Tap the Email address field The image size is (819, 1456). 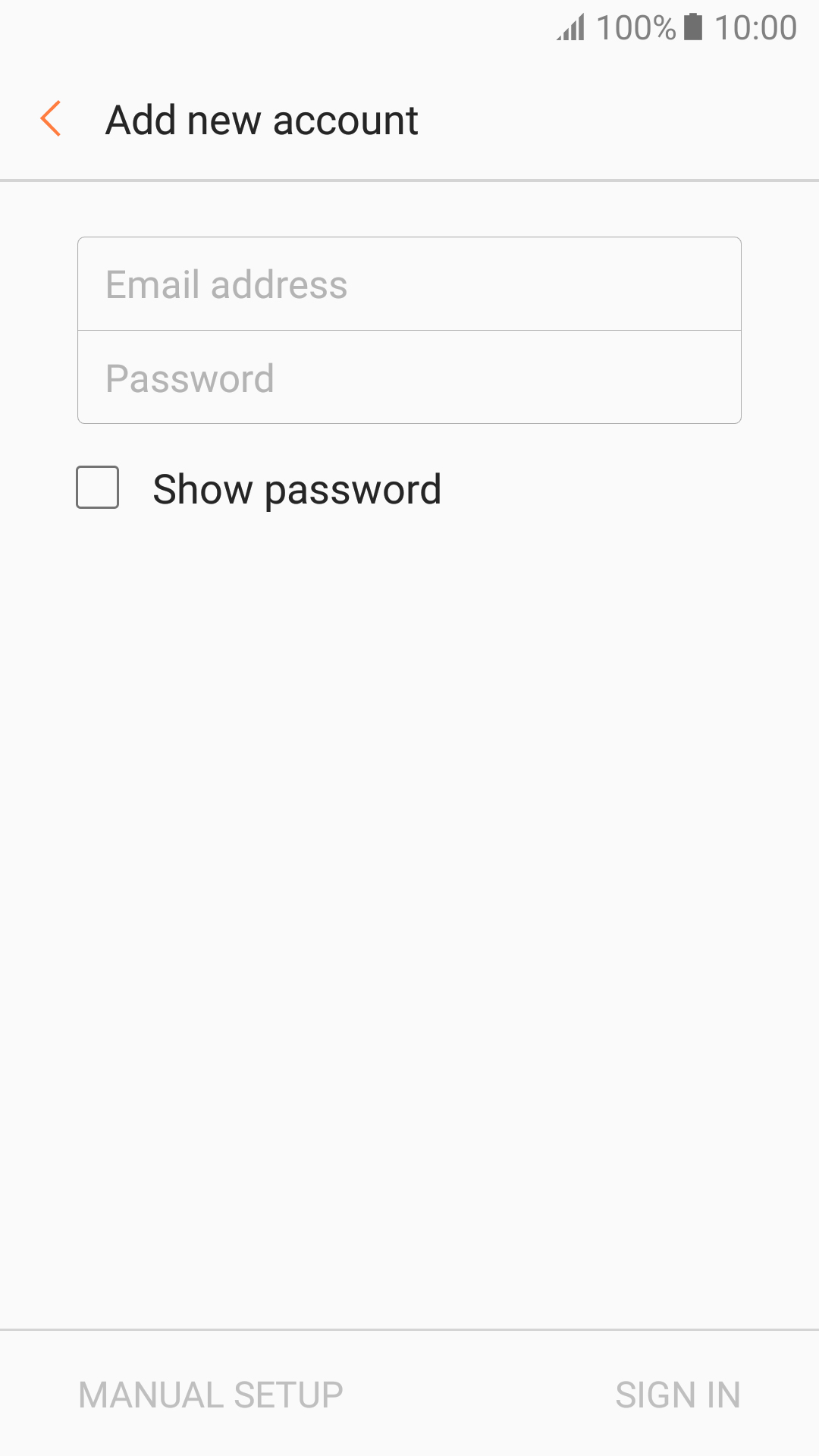409,284
